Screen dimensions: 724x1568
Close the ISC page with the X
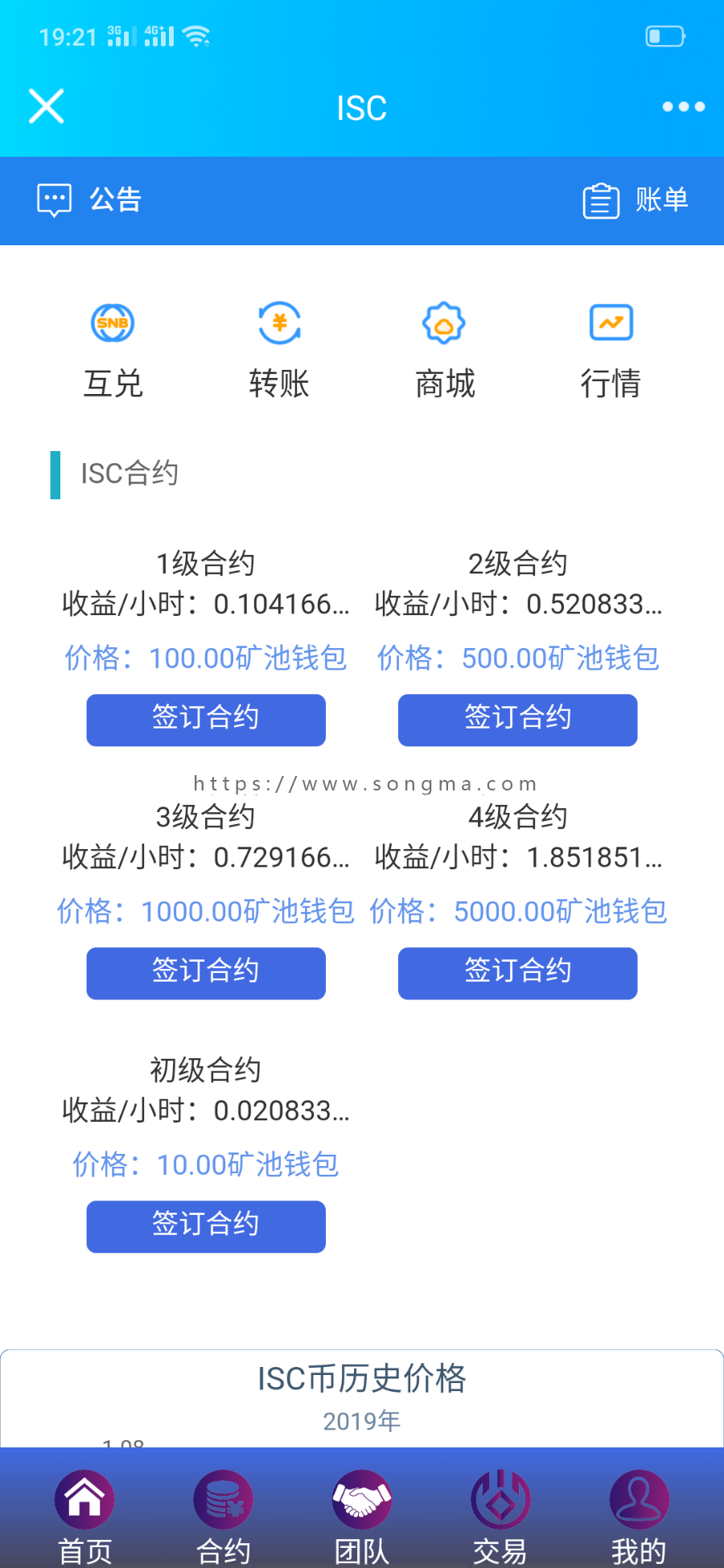(x=47, y=106)
